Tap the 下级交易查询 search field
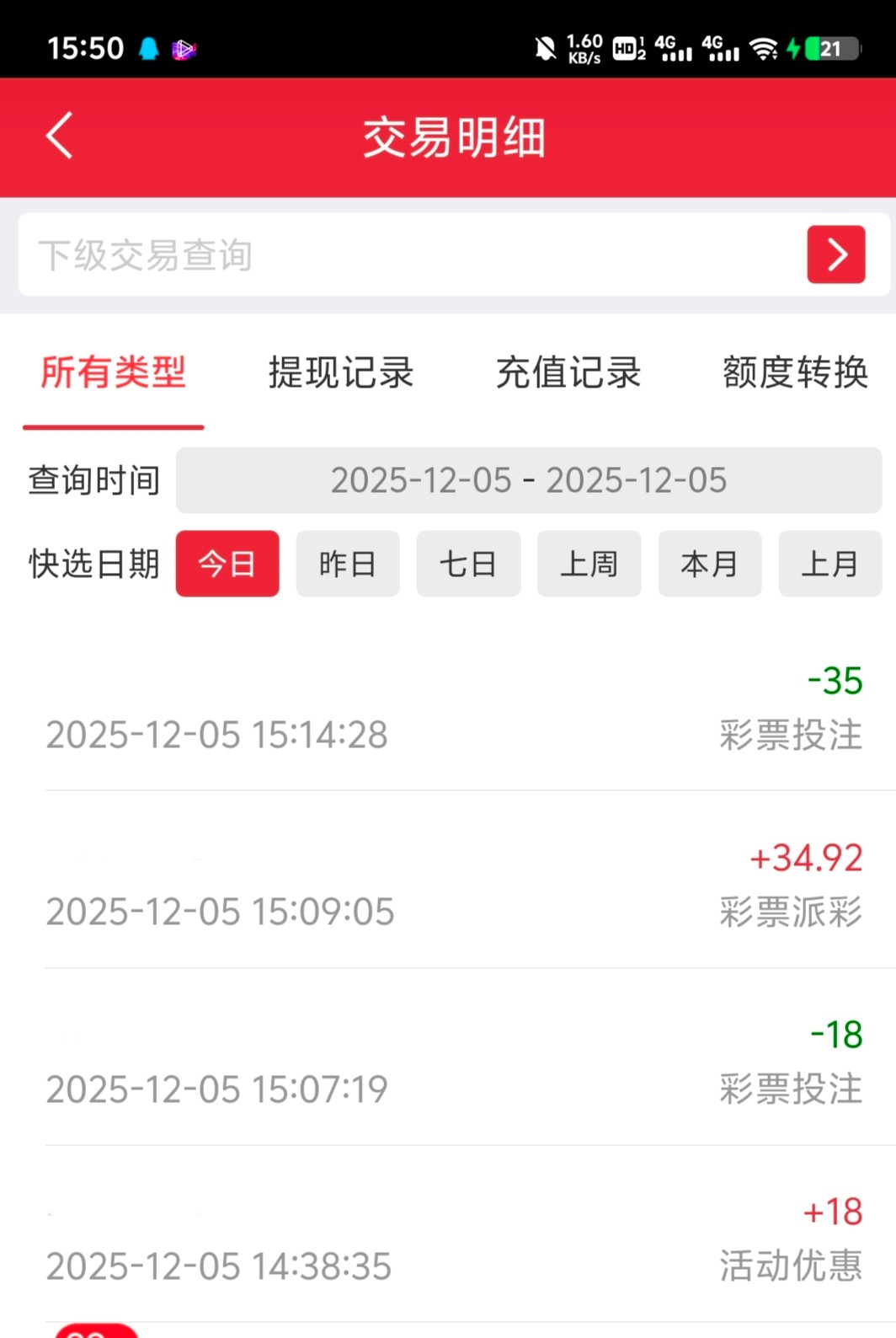 point(404,254)
